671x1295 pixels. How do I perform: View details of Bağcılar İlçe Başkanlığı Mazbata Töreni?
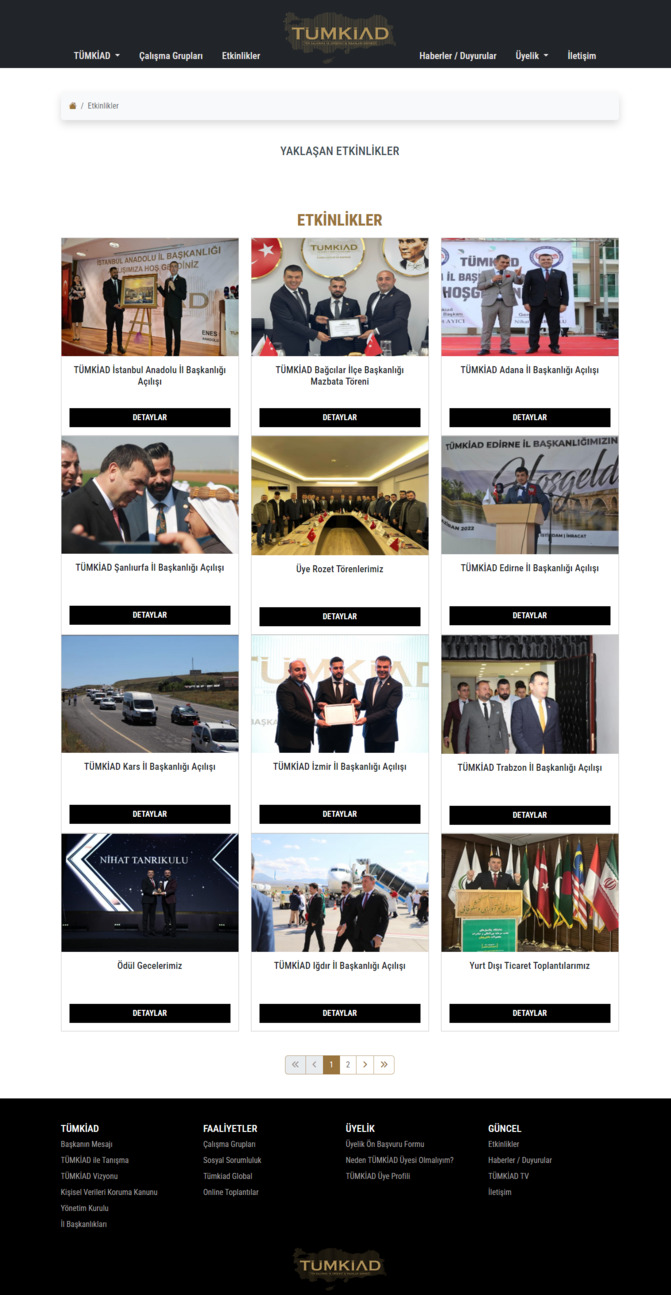click(340, 417)
